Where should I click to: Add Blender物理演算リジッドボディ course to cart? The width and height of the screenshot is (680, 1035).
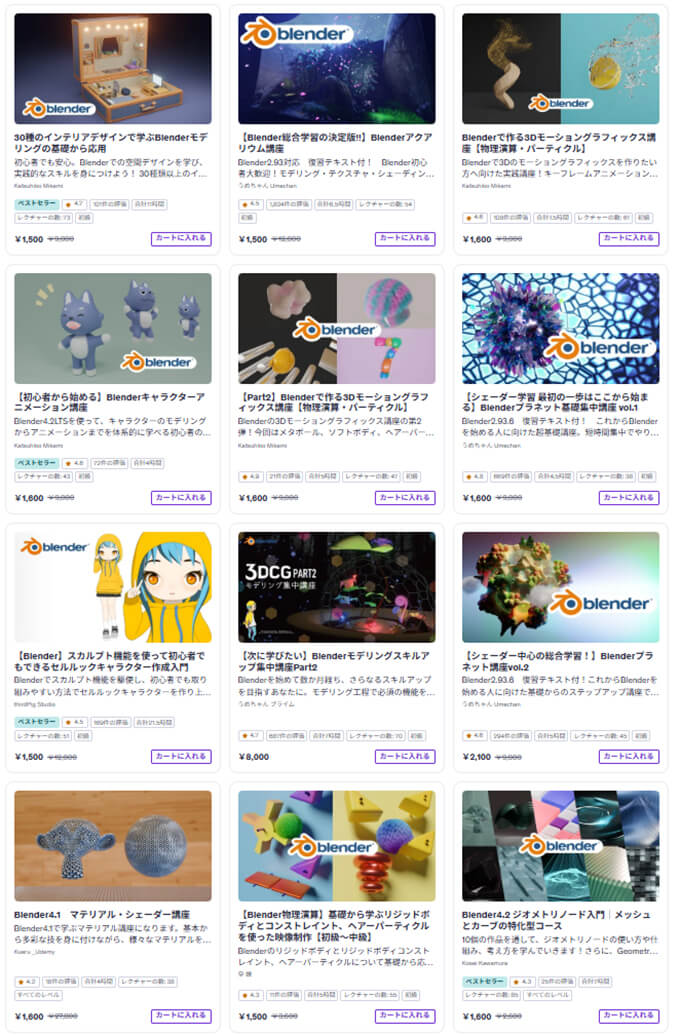pos(405,1015)
